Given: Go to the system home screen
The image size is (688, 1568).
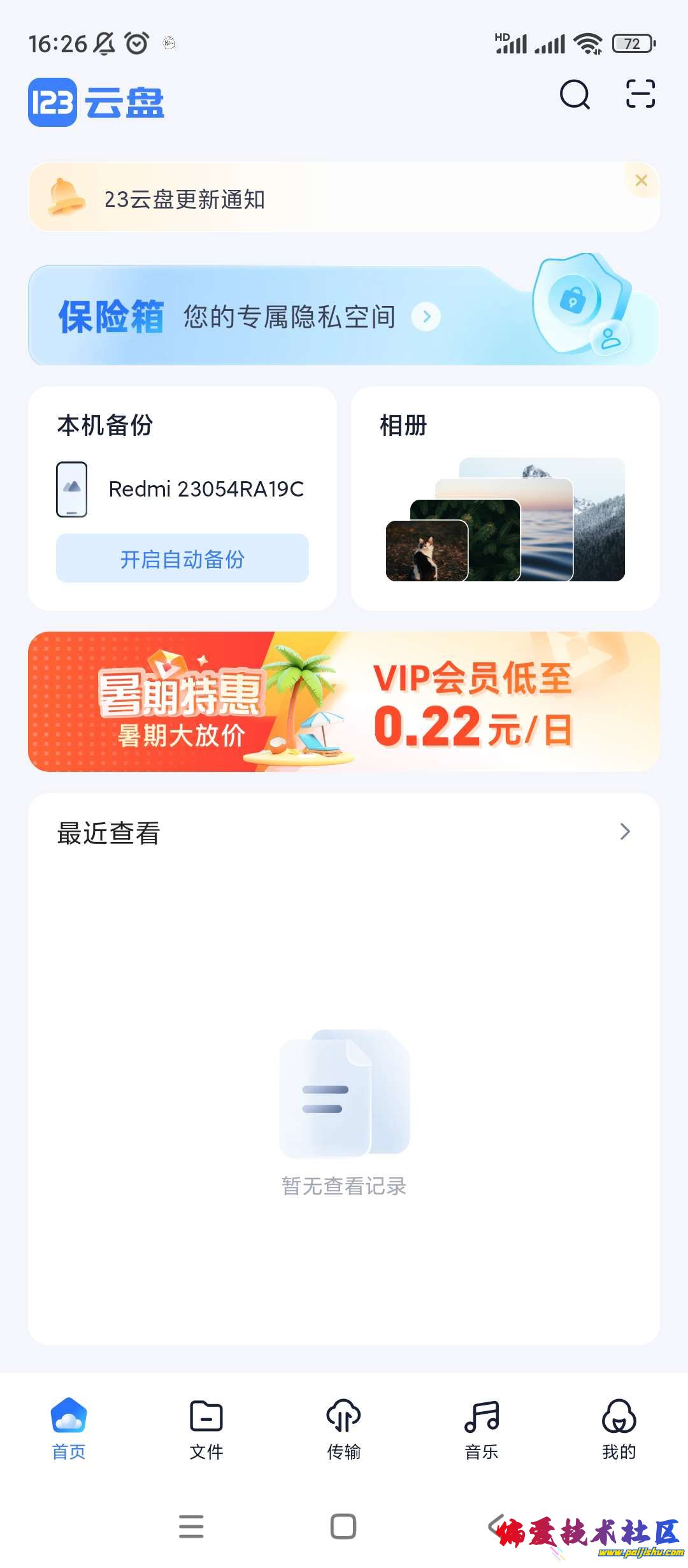Looking at the screenshot, I should click(x=343, y=1527).
